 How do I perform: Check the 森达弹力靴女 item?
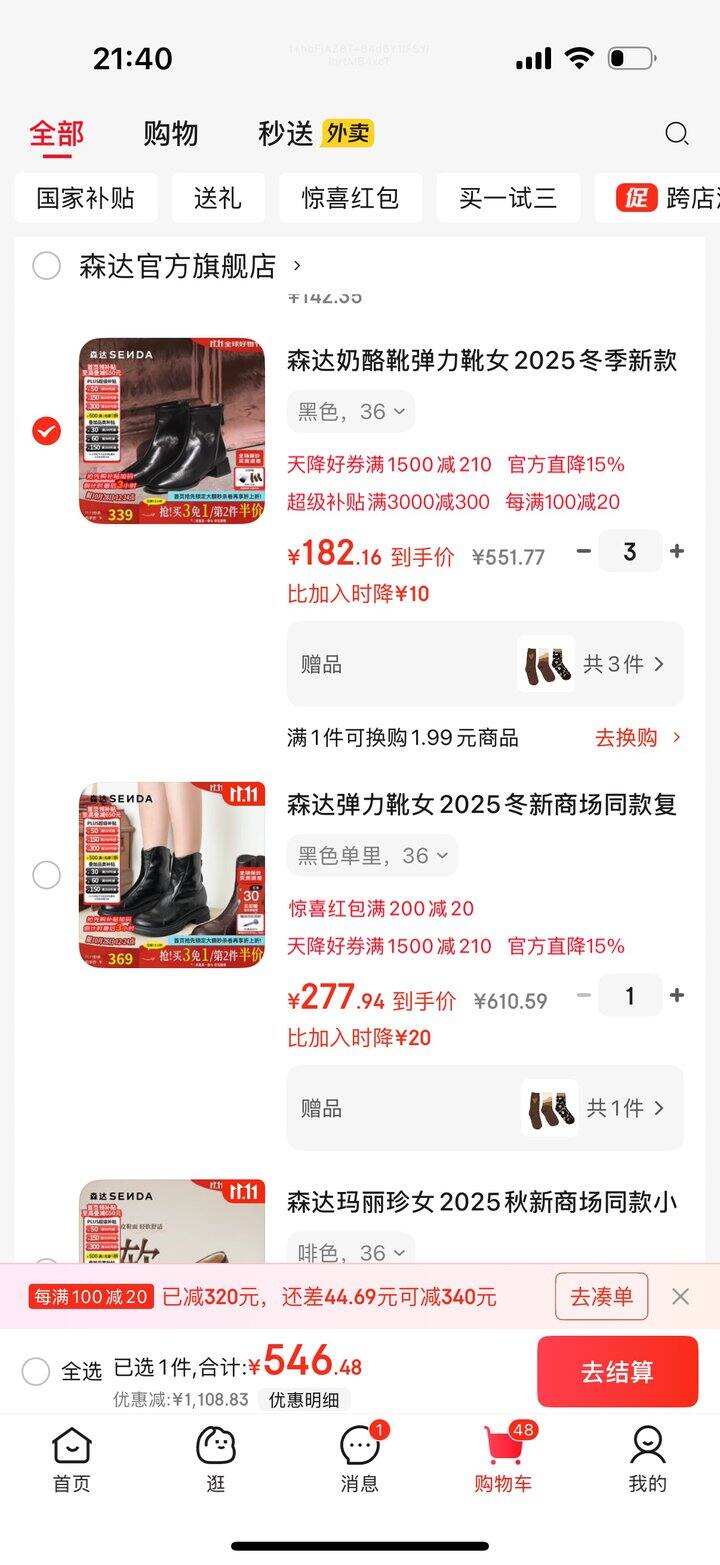[46, 875]
